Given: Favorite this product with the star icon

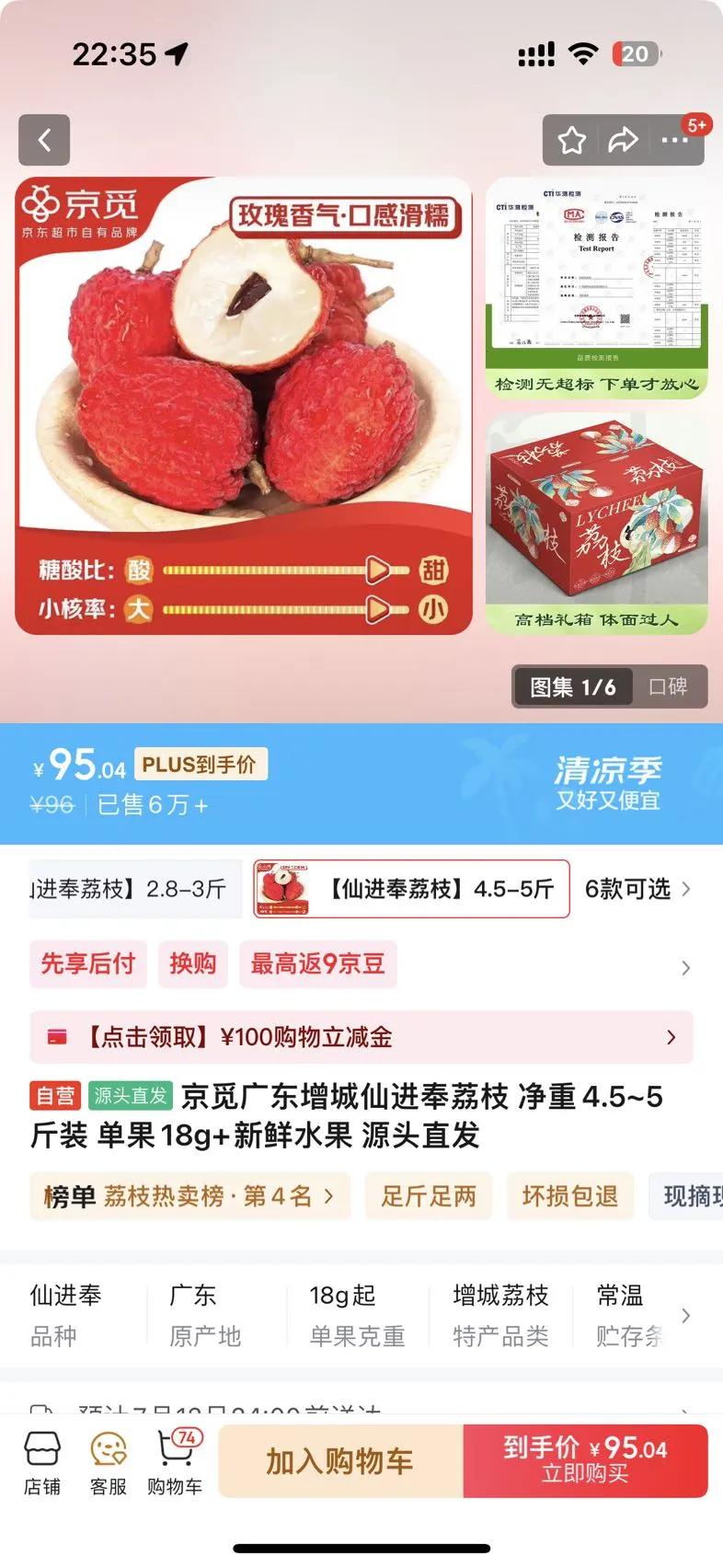Looking at the screenshot, I should pyautogui.click(x=572, y=140).
